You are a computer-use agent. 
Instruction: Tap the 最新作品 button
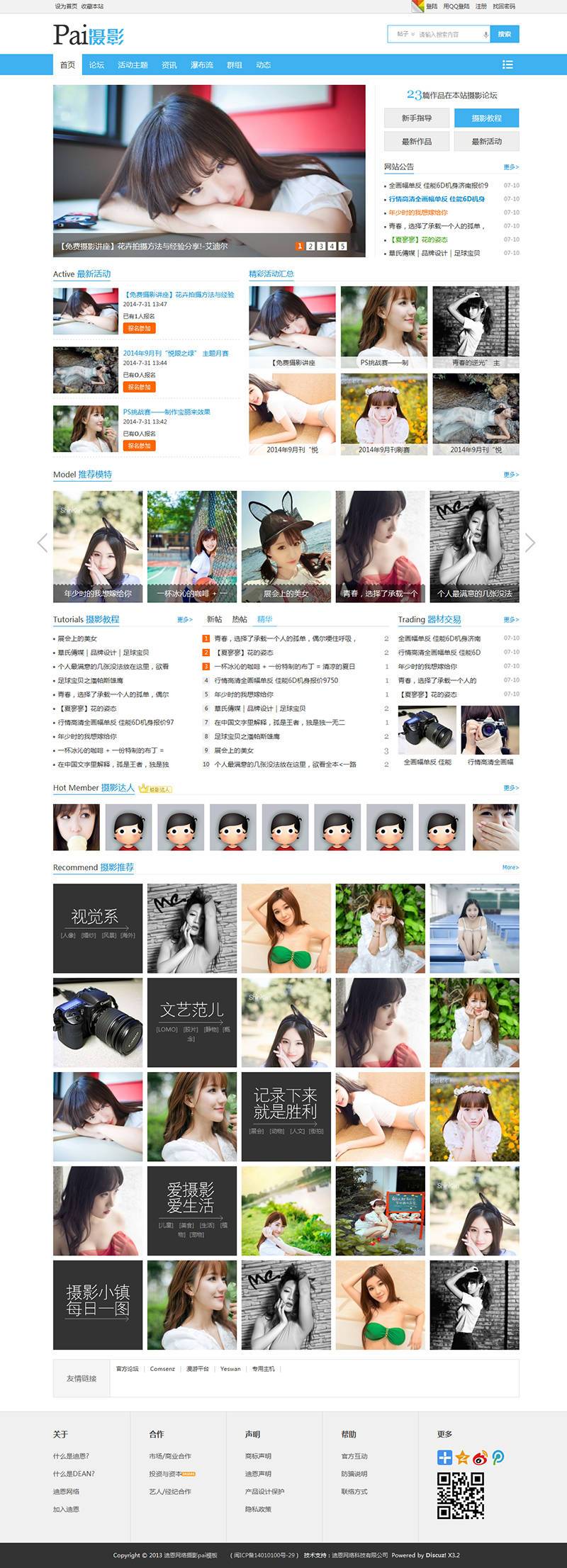tap(416, 141)
